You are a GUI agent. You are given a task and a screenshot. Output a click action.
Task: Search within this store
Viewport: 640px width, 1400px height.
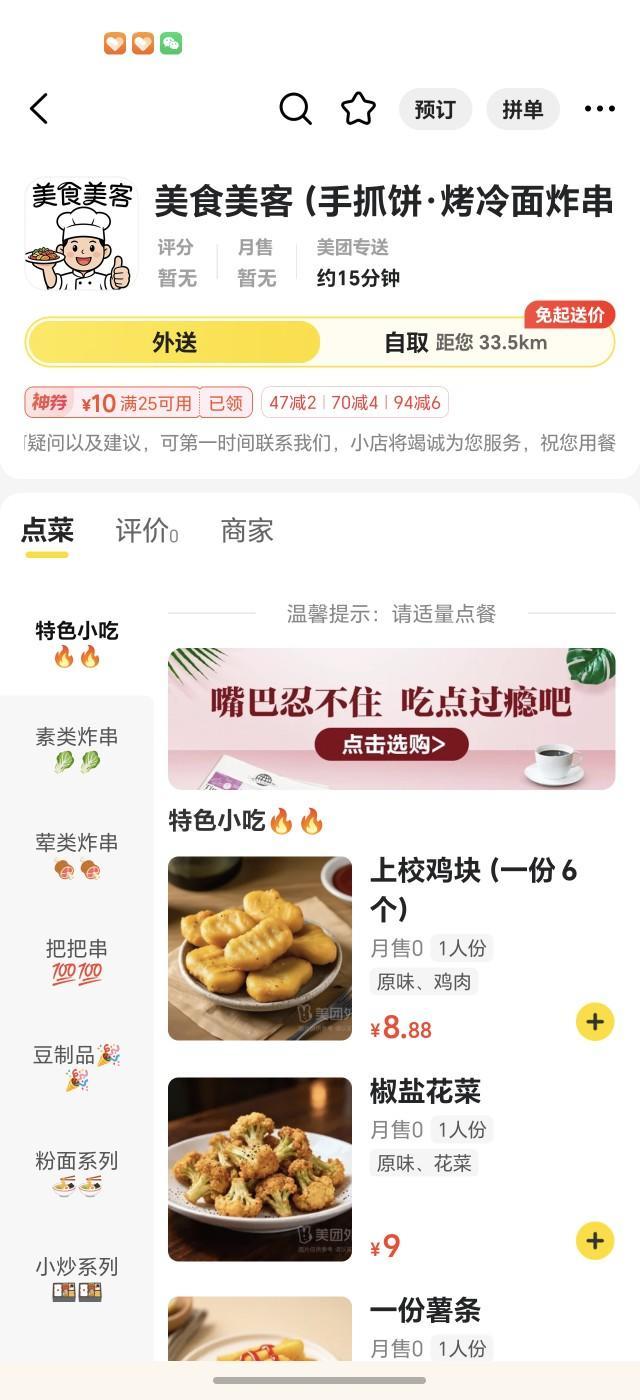[x=295, y=109]
